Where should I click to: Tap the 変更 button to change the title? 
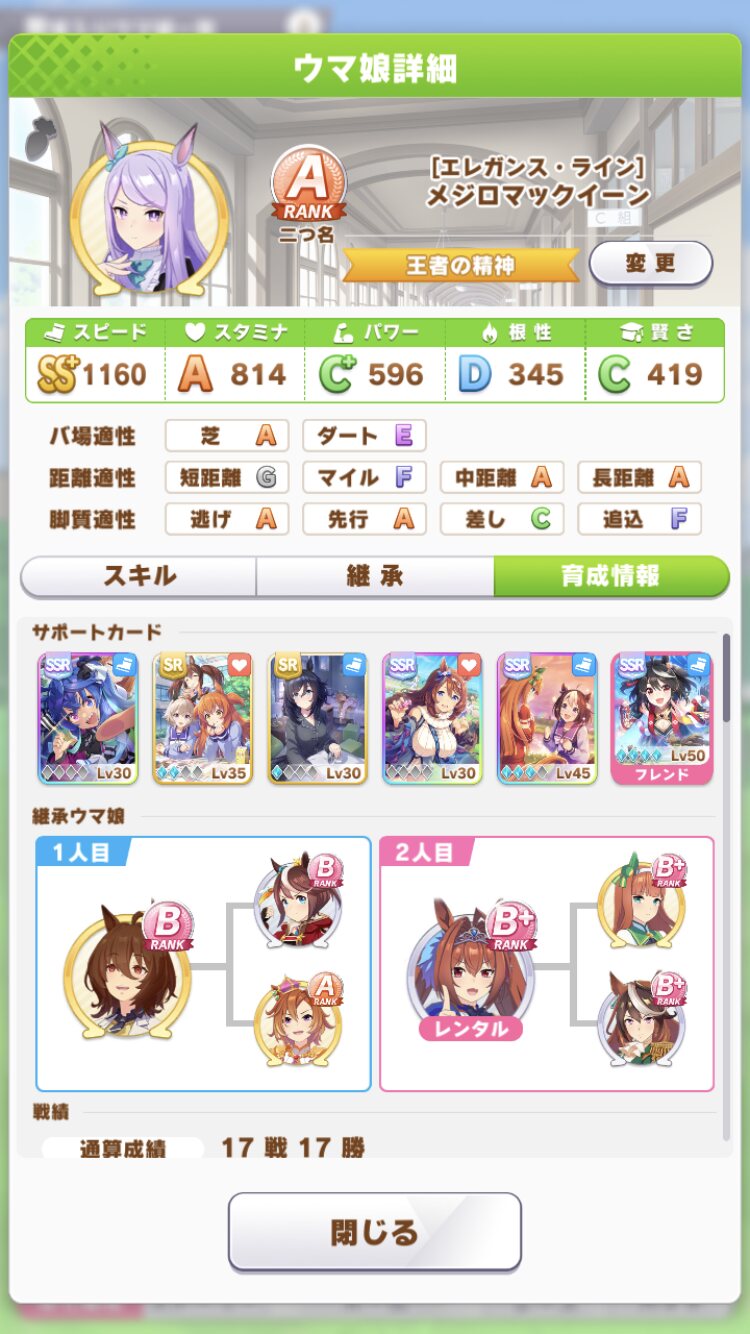650,264
